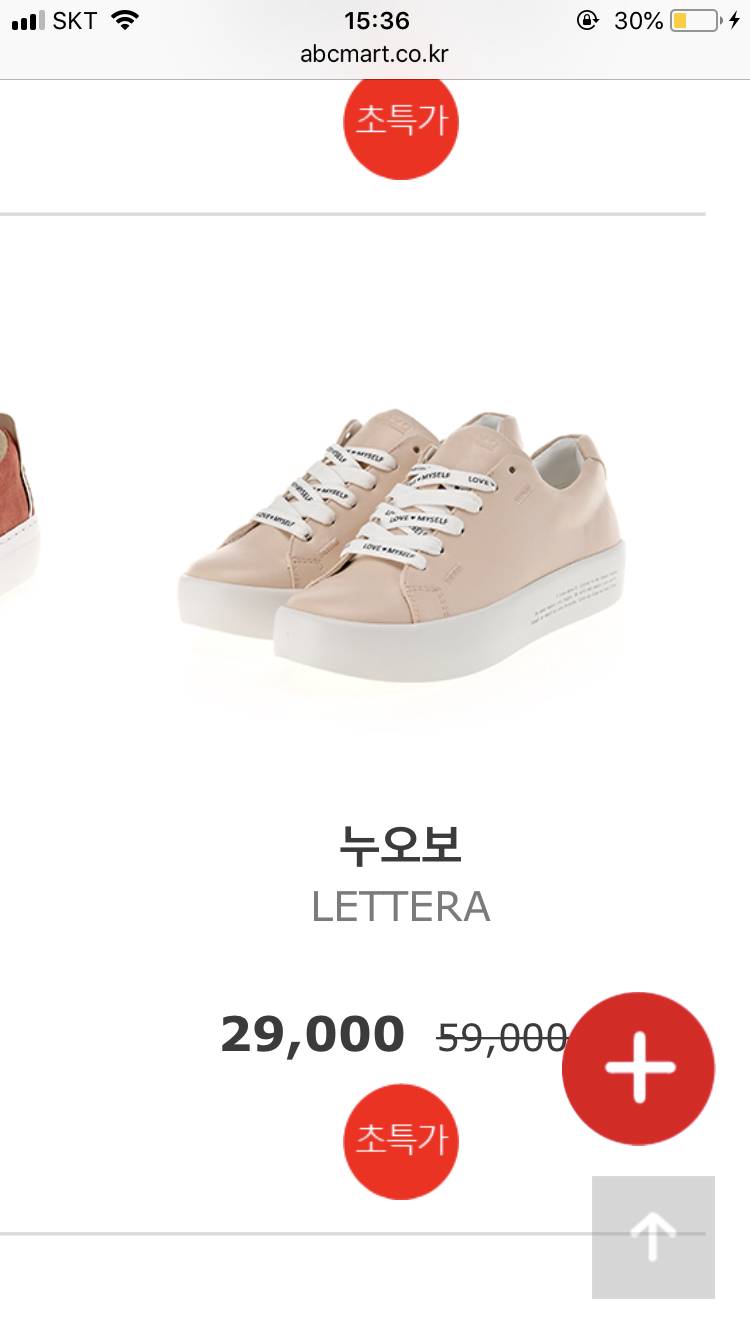Screen dimensions: 750x1334
Task: Tap the upper 초특가 sale badge
Action: click(401, 120)
